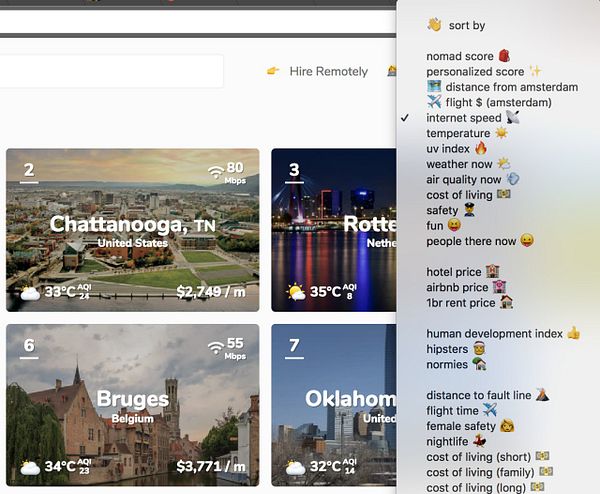Image resolution: width=600 pixels, height=494 pixels.
Task: Open the Chattanooga city card
Action: [133, 228]
